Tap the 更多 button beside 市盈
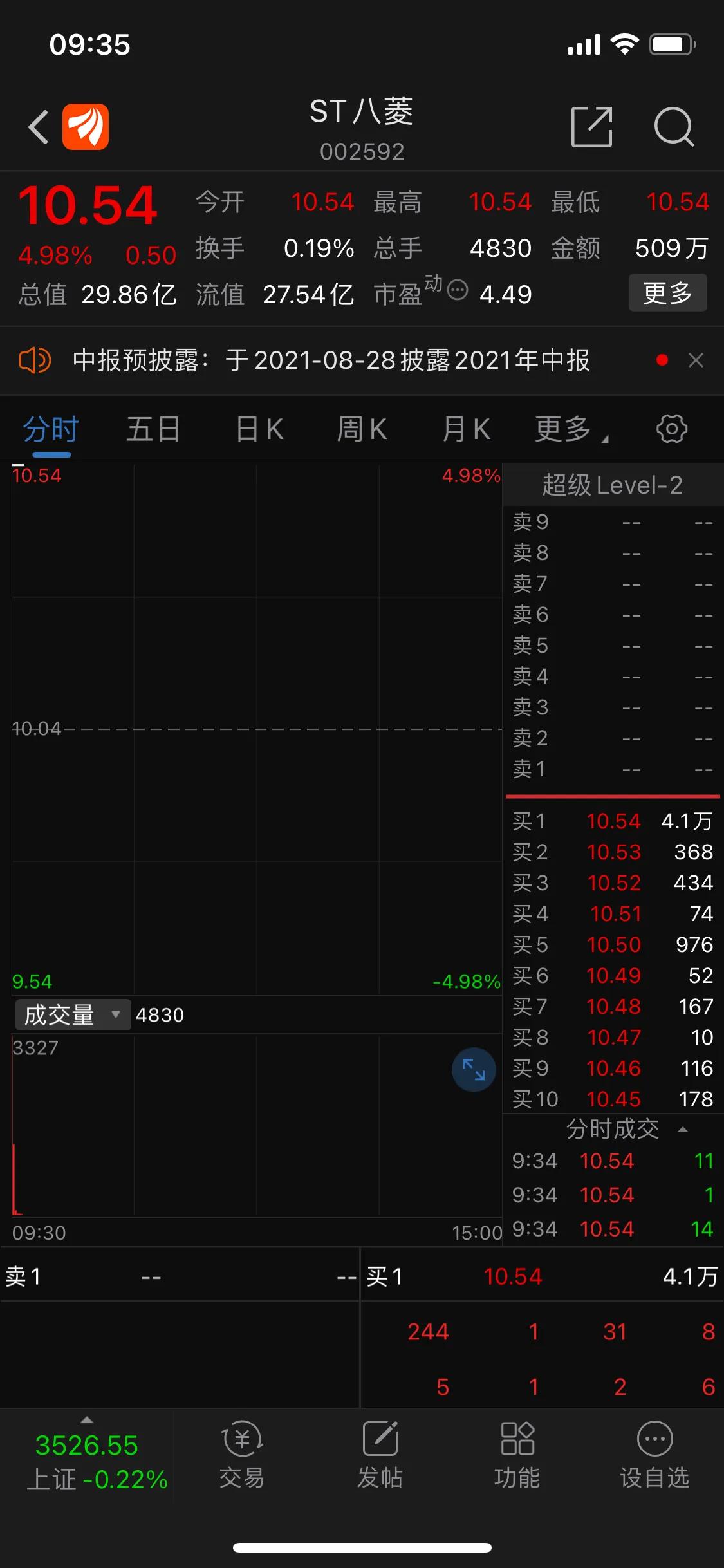Screen dimensions: 724x1568 [x=667, y=293]
